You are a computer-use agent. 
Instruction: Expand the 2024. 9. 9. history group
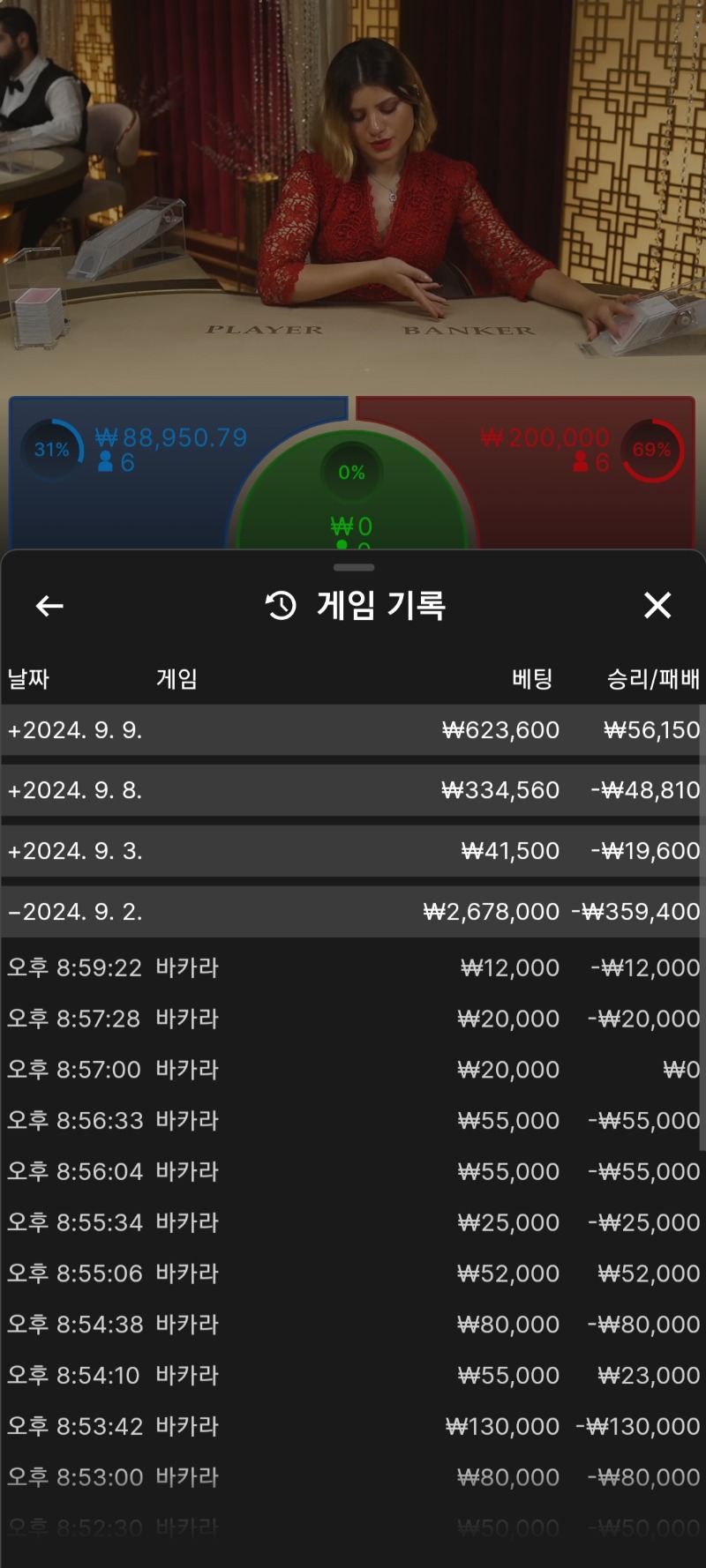pyautogui.click(x=351, y=730)
